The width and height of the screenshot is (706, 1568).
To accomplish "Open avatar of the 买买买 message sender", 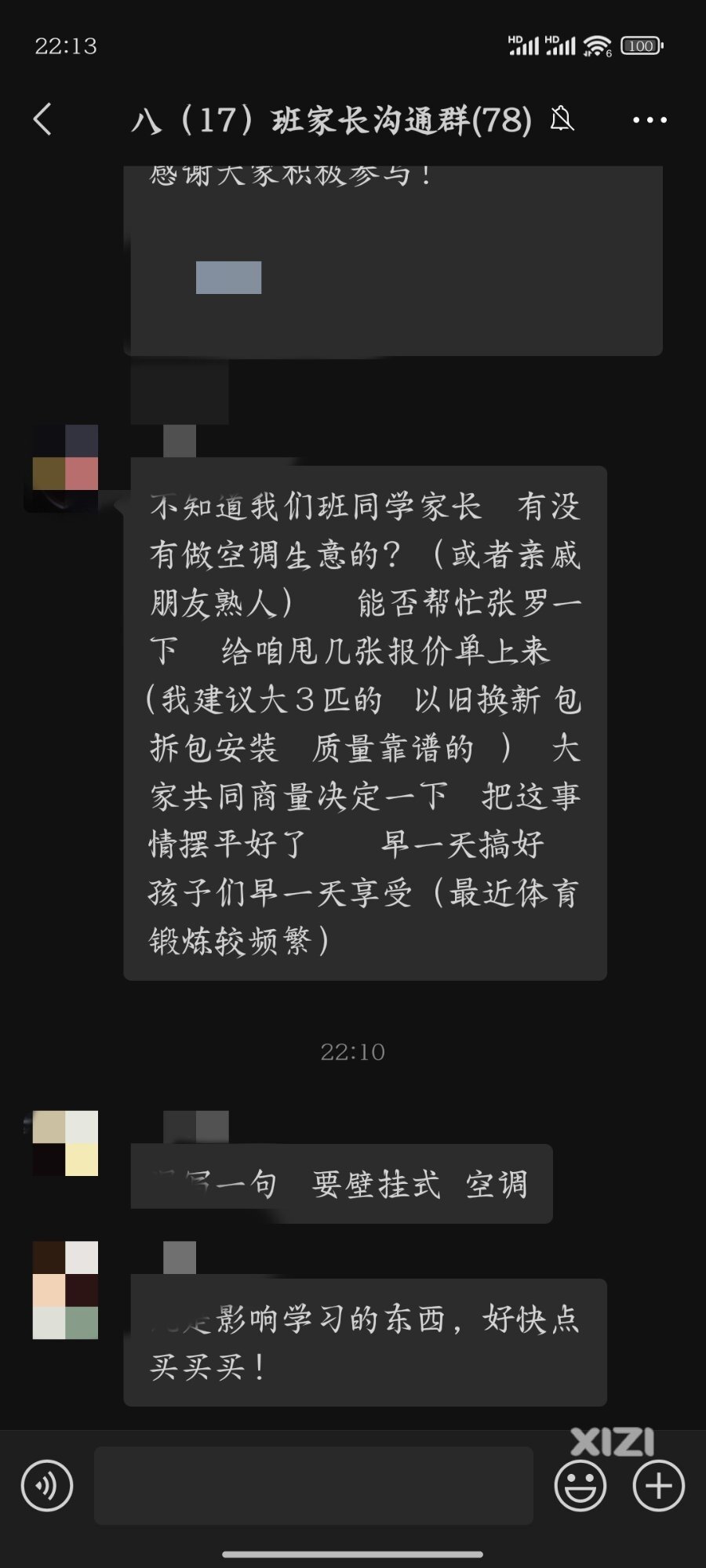I will [65, 1290].
